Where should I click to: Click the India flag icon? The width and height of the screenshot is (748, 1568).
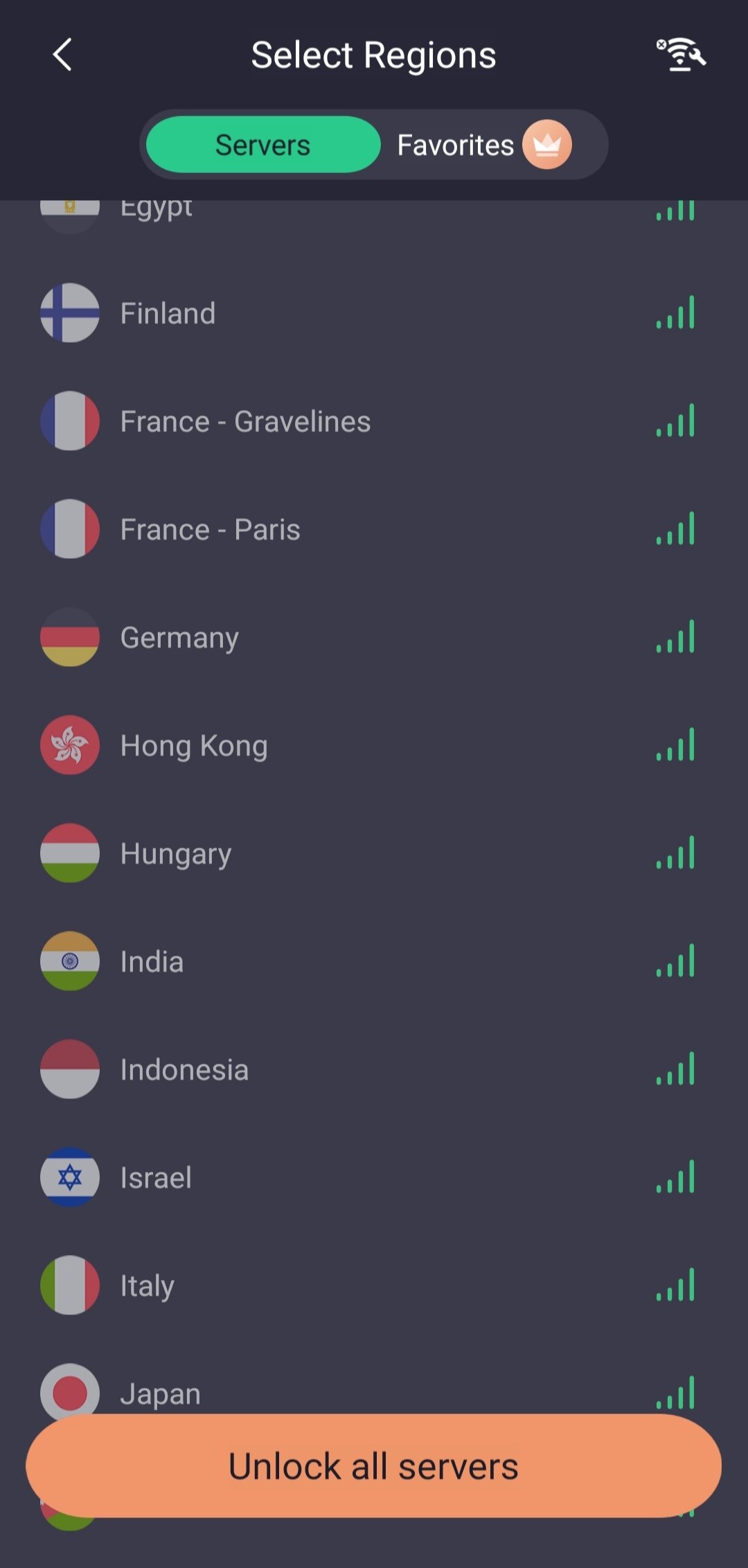click(70, 961)
